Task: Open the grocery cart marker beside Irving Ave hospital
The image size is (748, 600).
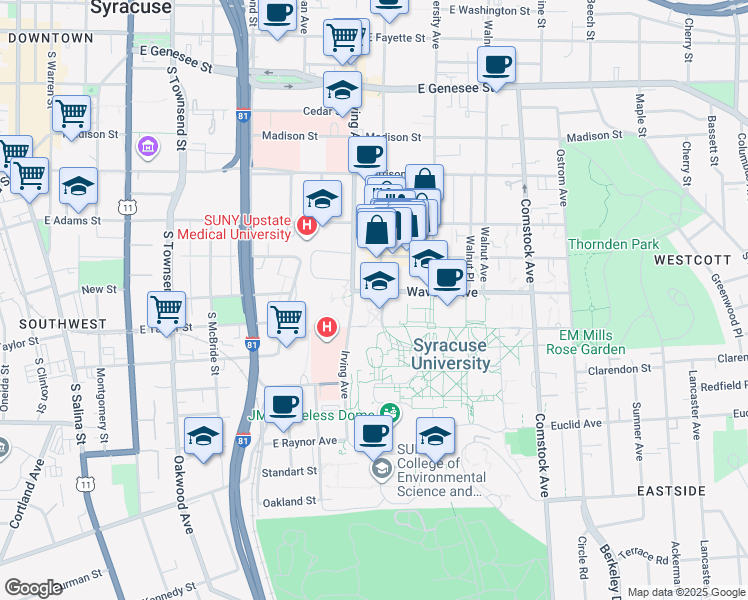Action: click(287, 321)
